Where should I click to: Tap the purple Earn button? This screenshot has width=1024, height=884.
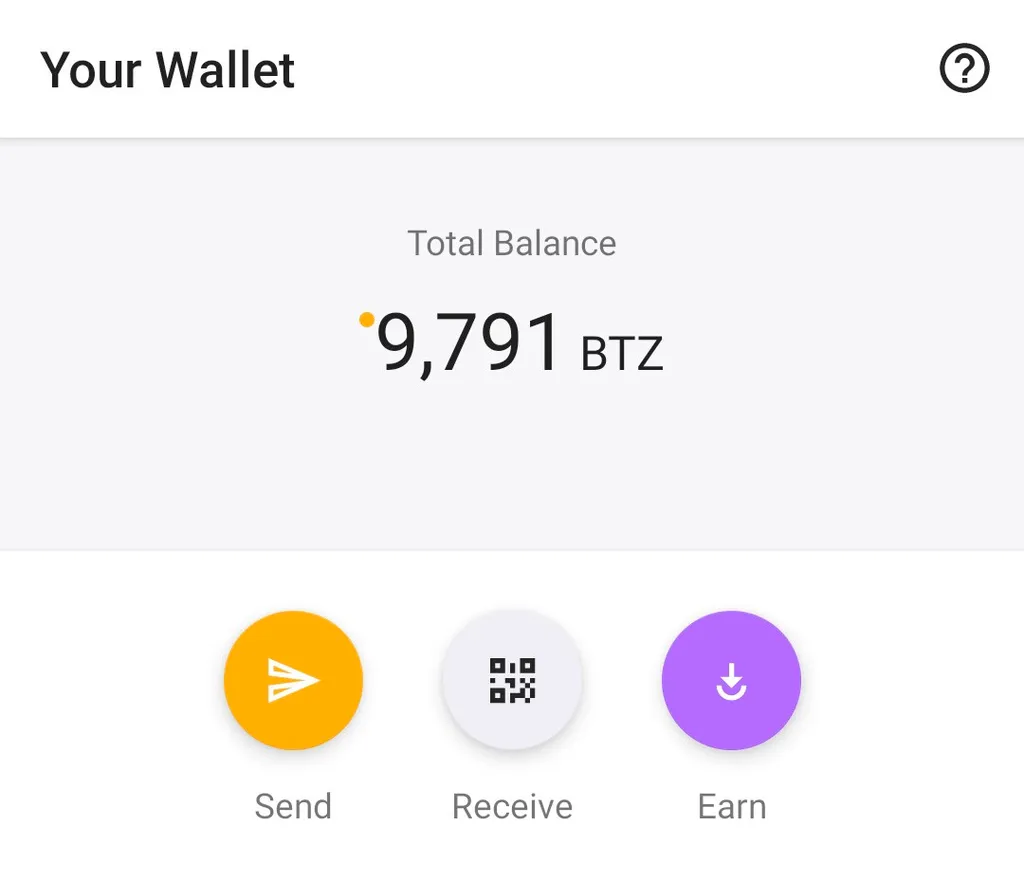point(731,681)
